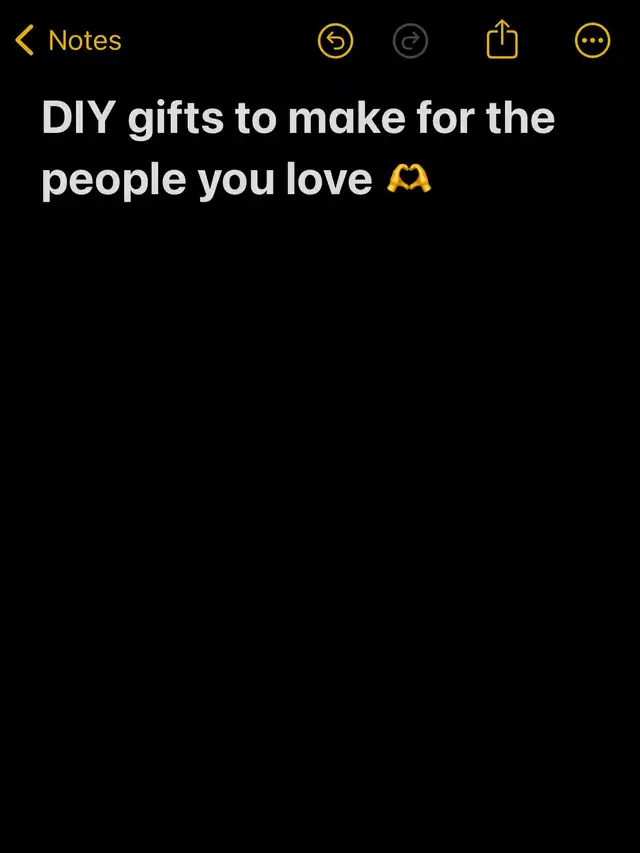
Task: Tap the empty note body to edit
Action: pyautogui.click(x=320, y=500)
